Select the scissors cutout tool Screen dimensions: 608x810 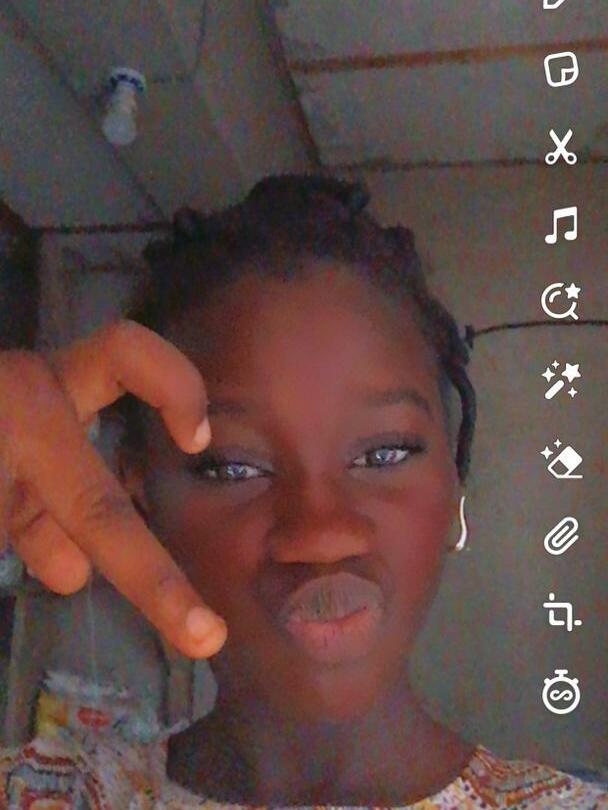point(561,147)
